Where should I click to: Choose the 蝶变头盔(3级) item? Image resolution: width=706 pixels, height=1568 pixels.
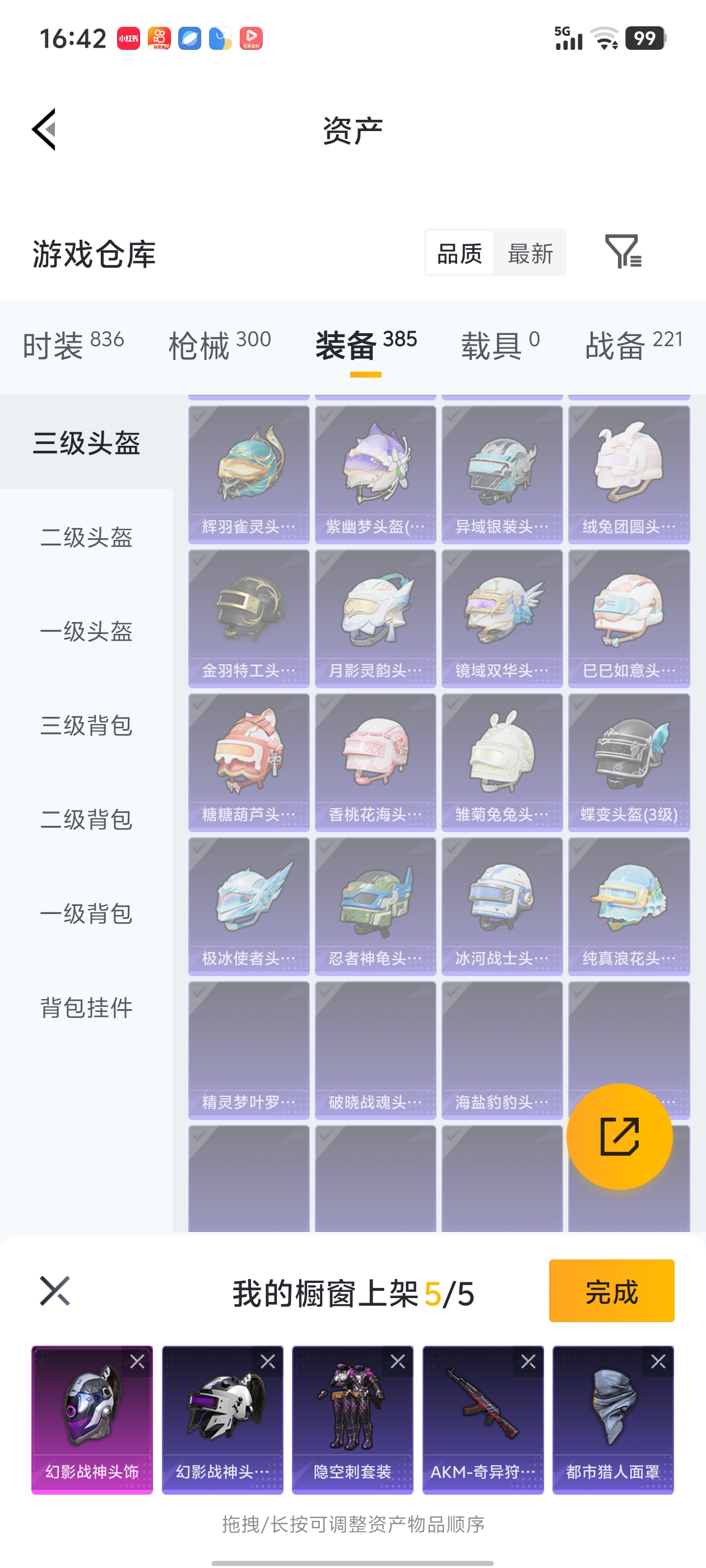pyautogui.click(x=629, y=762)
